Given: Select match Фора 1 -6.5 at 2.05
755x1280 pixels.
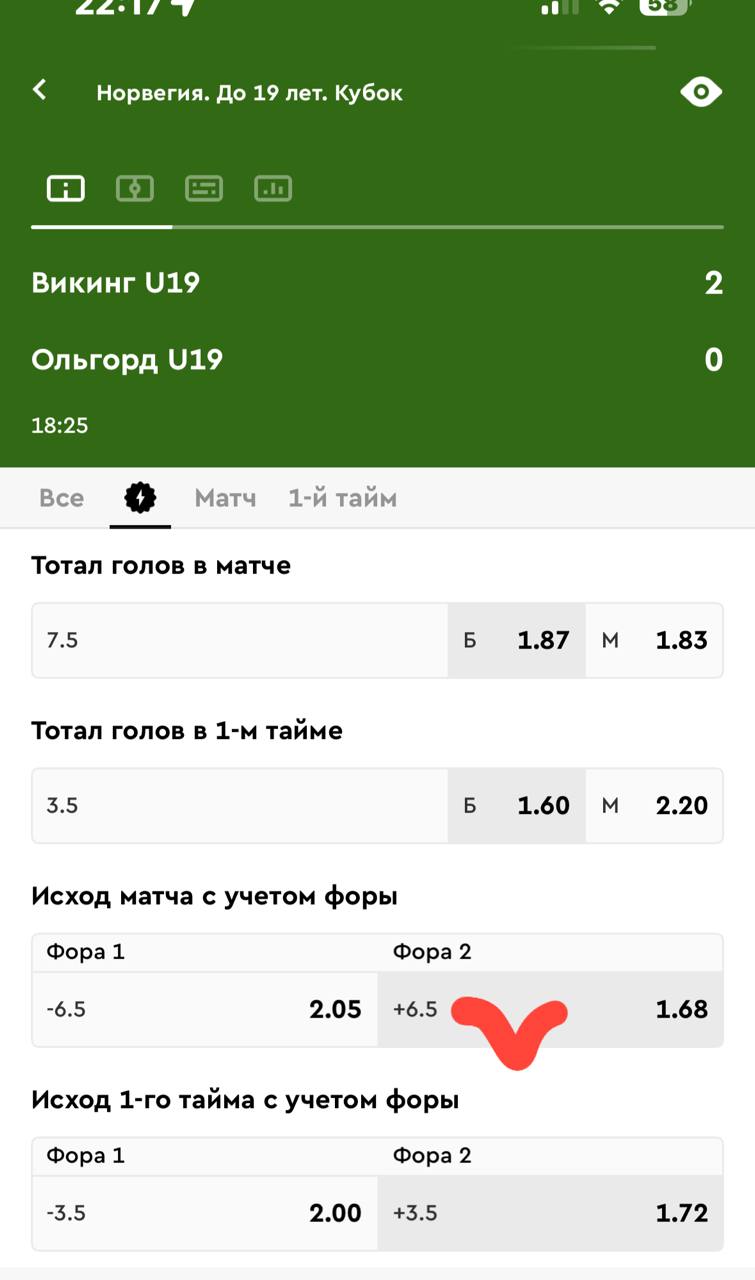Looking at the screenshot, I should pos(205,1009).
